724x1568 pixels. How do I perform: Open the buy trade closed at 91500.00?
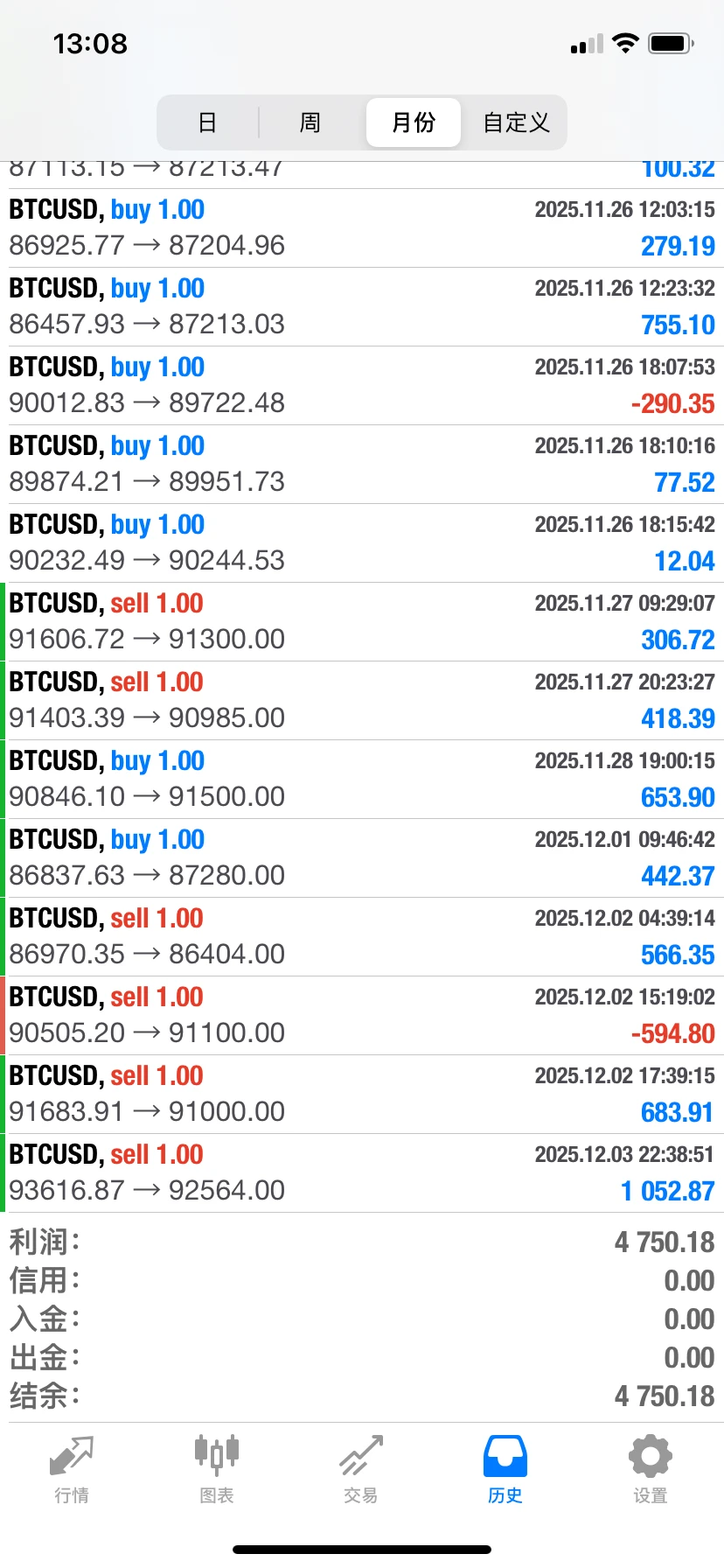(x=362, y=779)
